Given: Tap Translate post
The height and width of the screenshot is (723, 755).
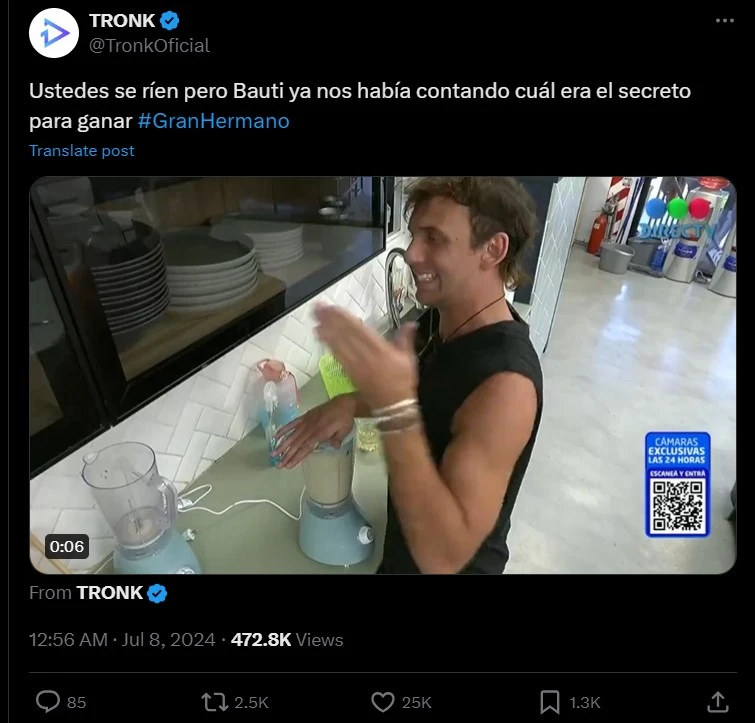Looking at the screenshot, I should (81, 150).
